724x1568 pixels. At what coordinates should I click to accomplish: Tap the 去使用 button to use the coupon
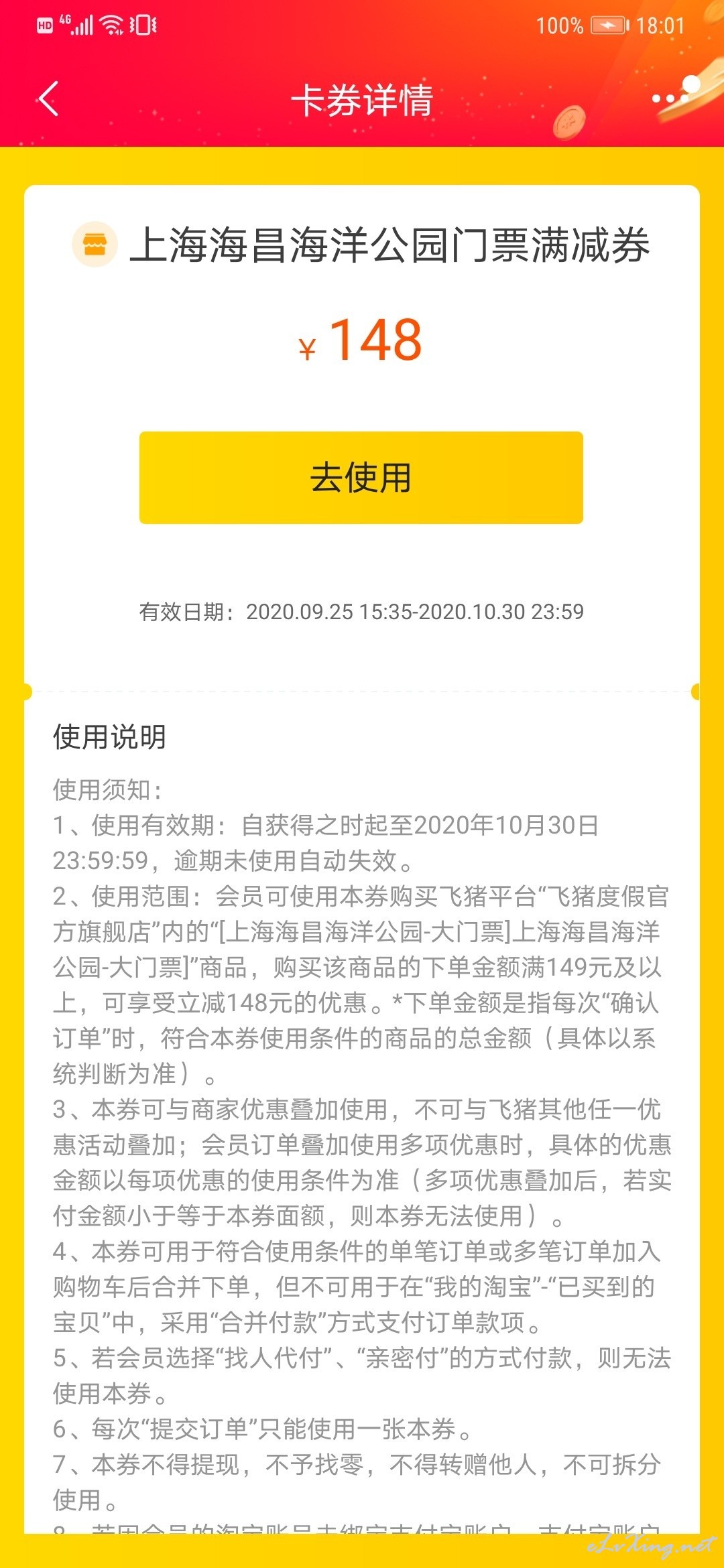(x=361, y=478)
